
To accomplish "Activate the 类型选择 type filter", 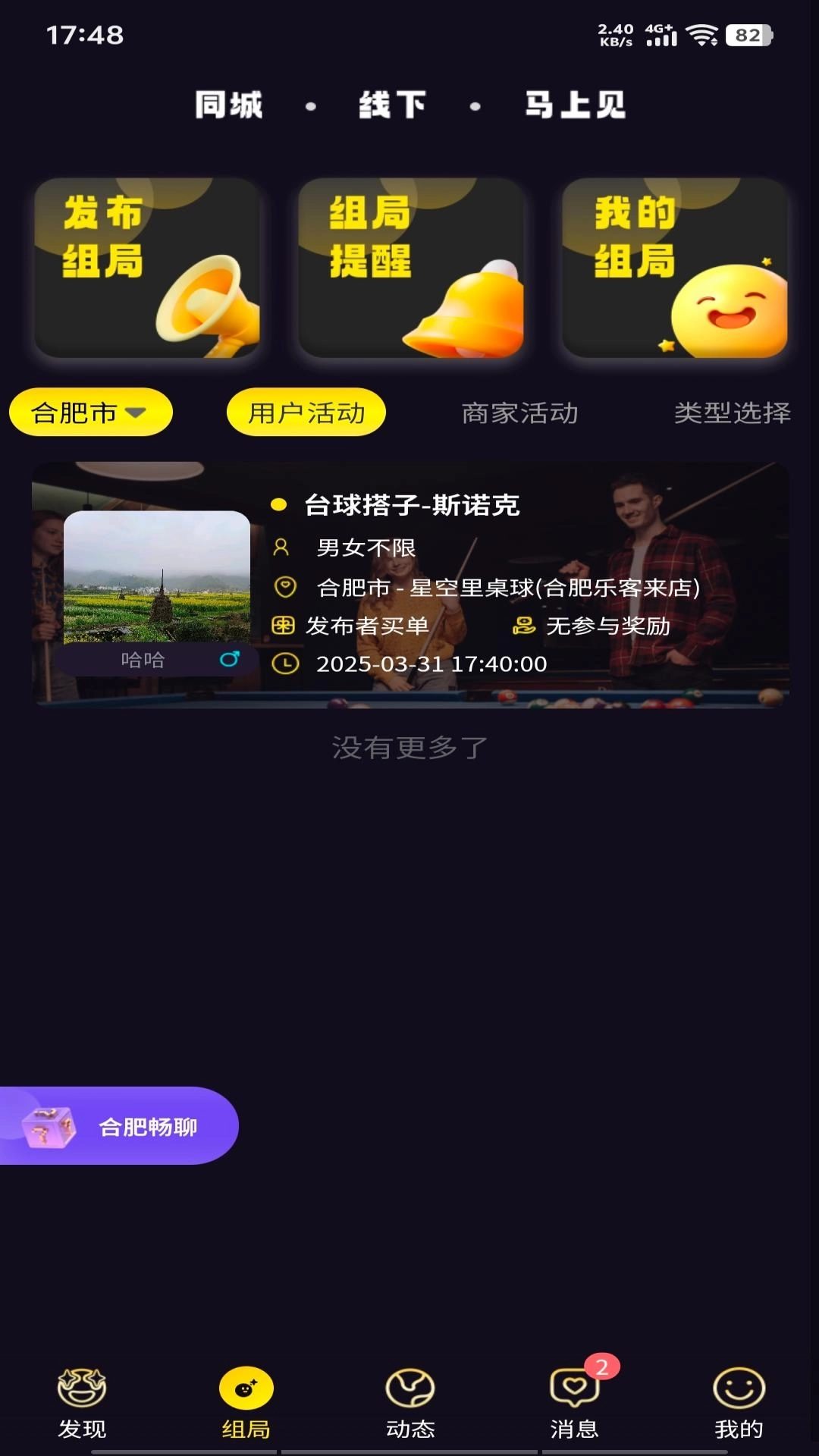I will 733,414.
